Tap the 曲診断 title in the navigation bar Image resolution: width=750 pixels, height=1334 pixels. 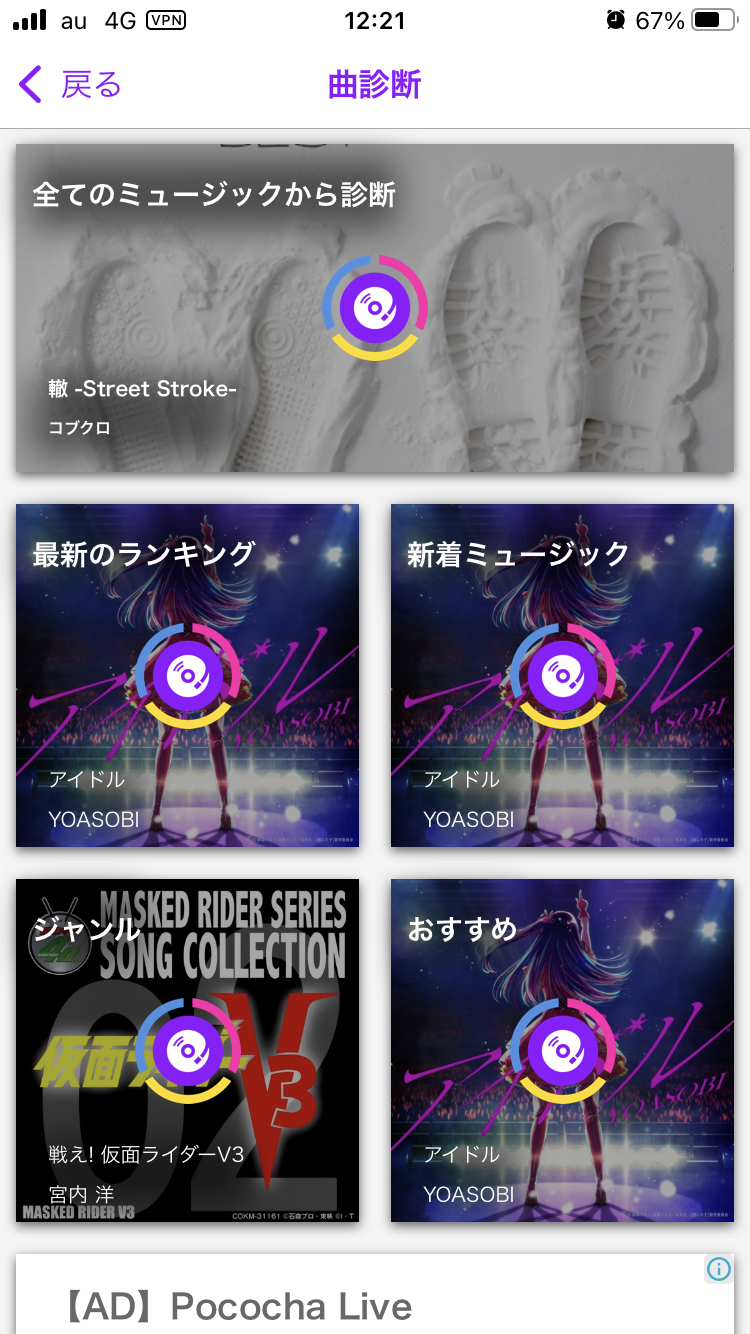point(374,84)
